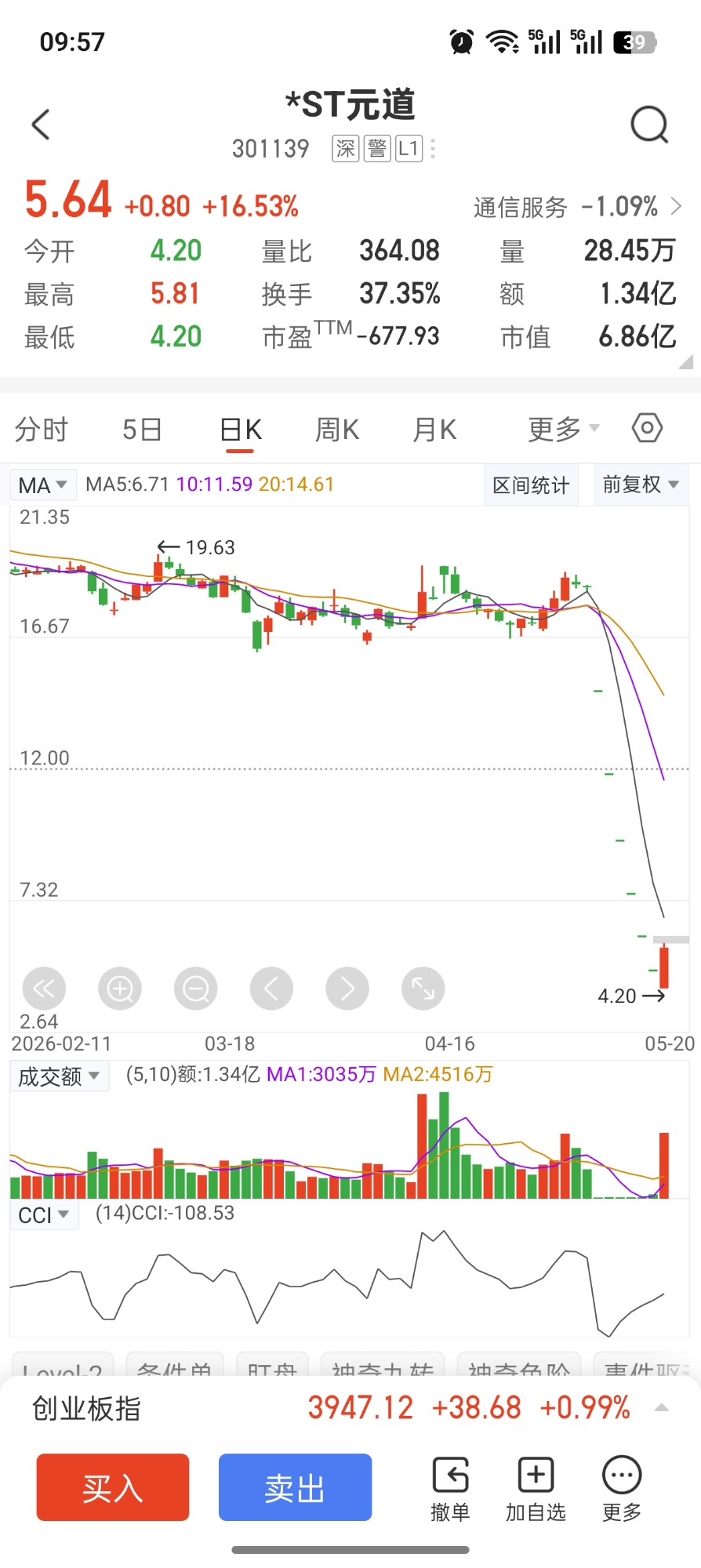This screenshot has width=701, height=1568.
Task: Zoom out on the K-line chart
Action: point(195,989)
